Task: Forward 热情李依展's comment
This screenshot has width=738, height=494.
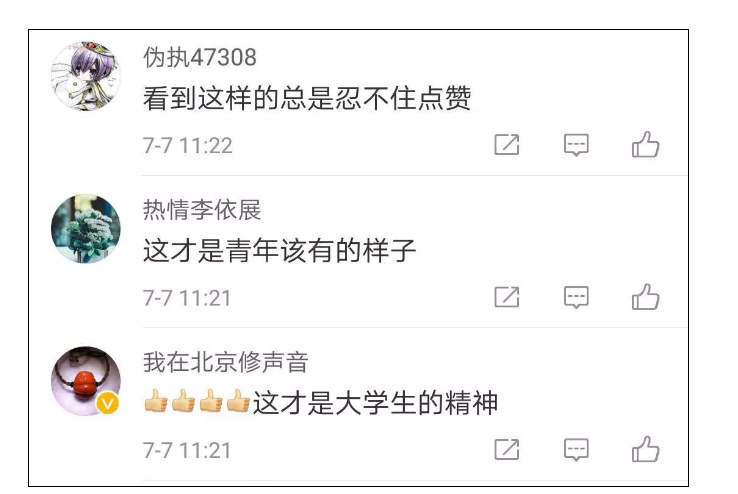Action: (507, 297)
